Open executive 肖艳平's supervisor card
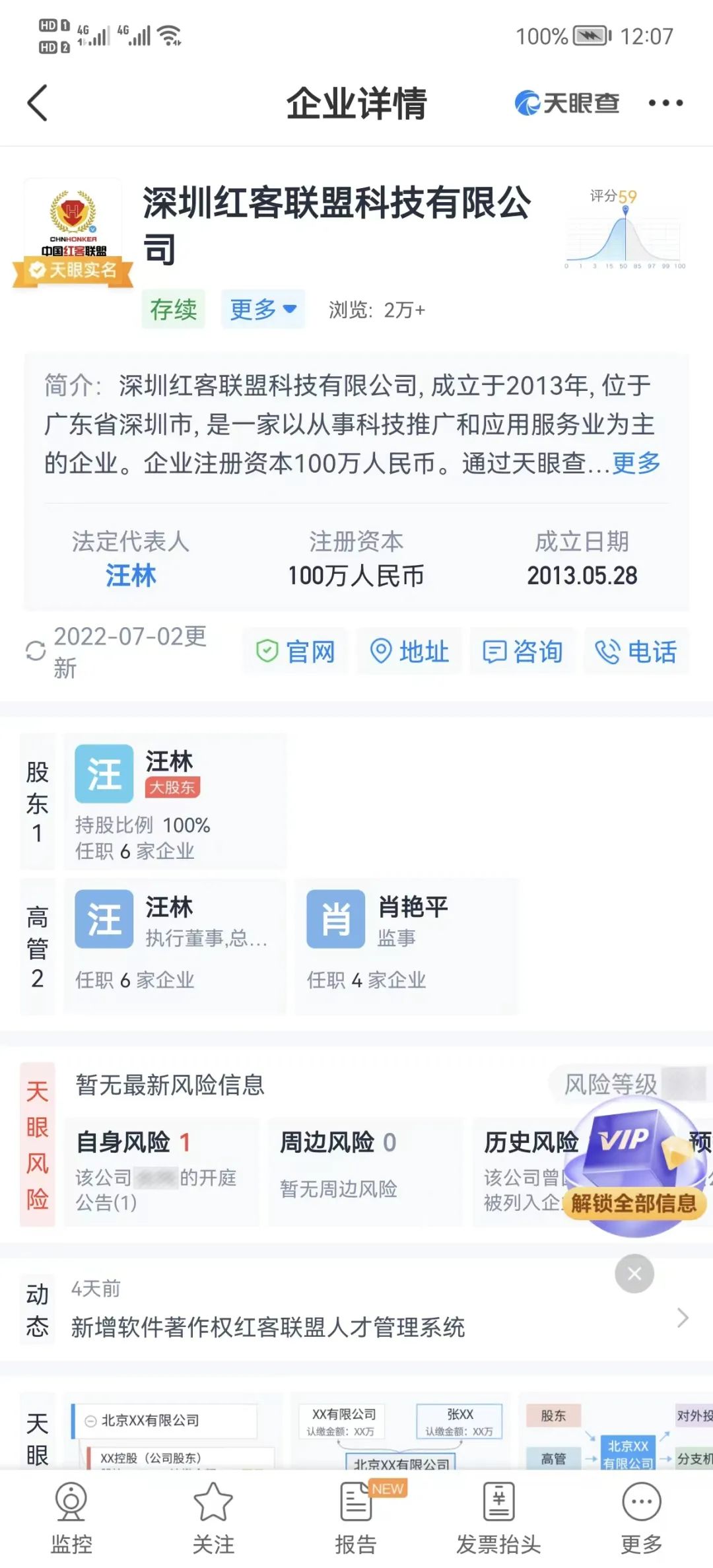 tap(406, 946)
